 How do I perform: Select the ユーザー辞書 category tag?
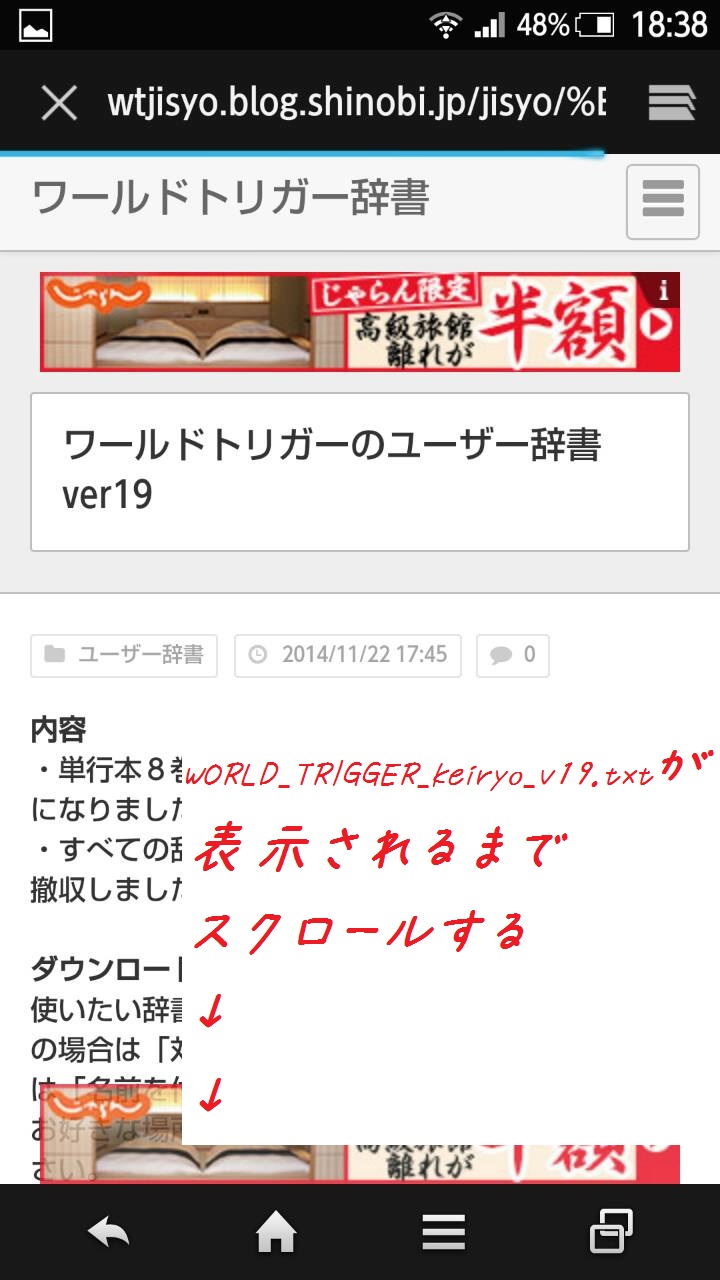124,655
